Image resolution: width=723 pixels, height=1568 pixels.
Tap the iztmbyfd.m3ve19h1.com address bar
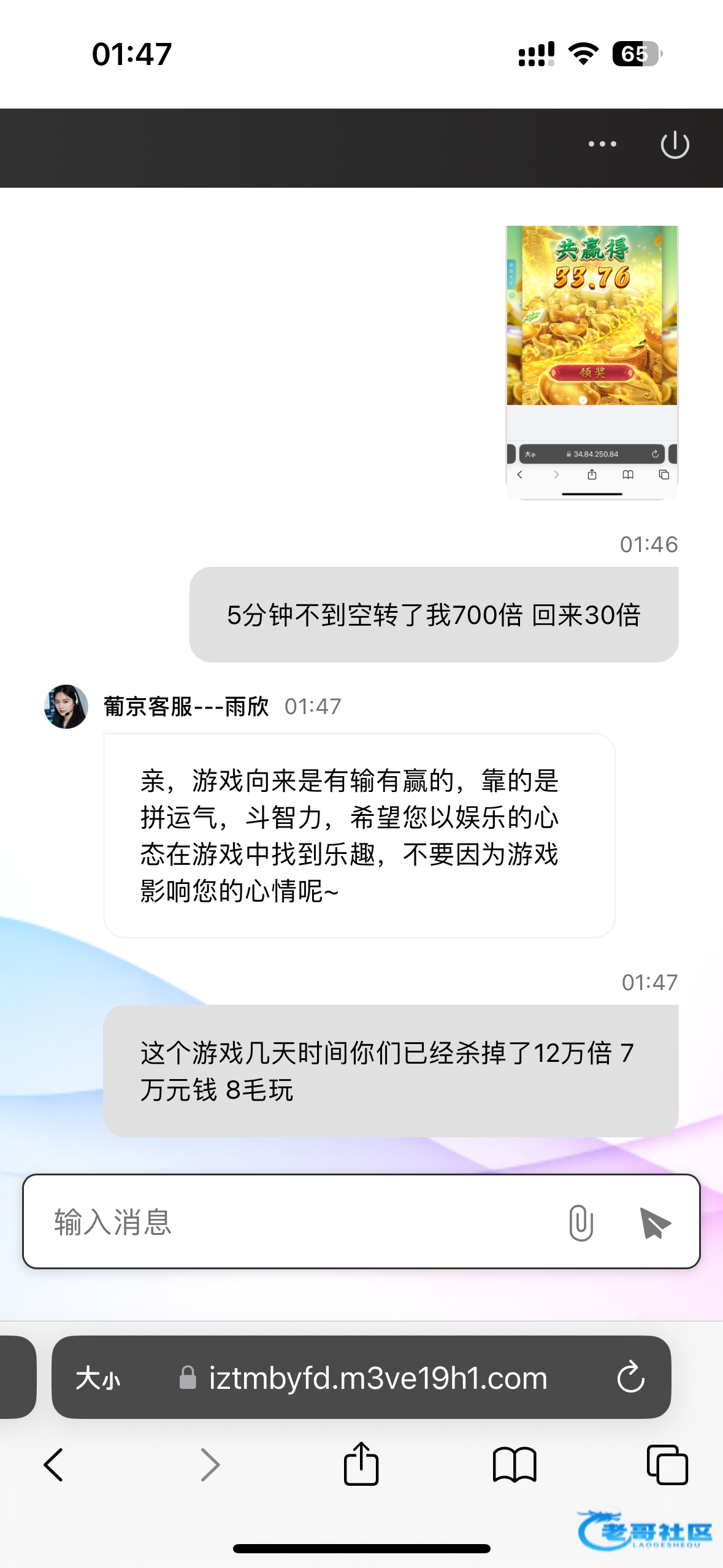coord(363,1378)
